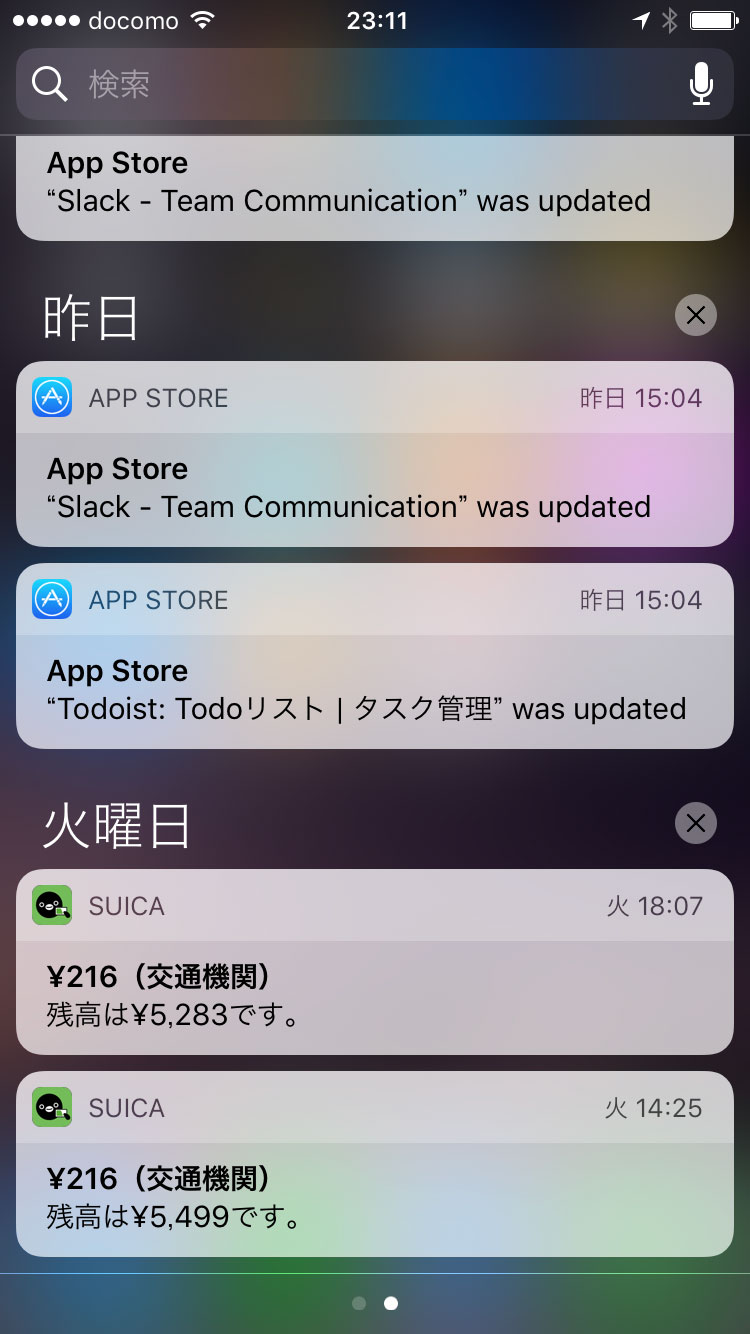Clear the 昨日 notifications group
750x1334 pixels.
tap(696, 316)
